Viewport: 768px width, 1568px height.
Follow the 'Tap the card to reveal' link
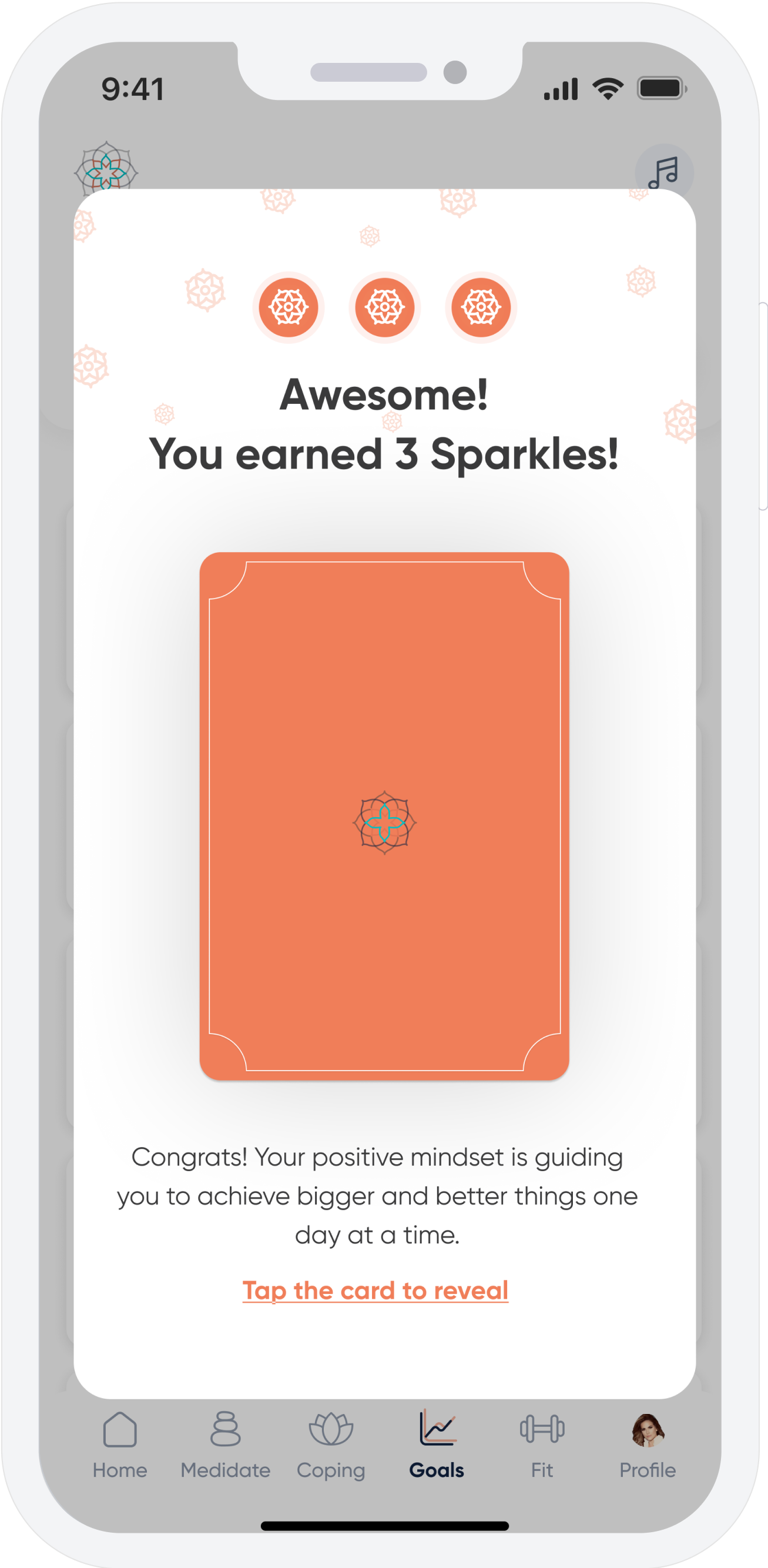tap(375, 1290)
